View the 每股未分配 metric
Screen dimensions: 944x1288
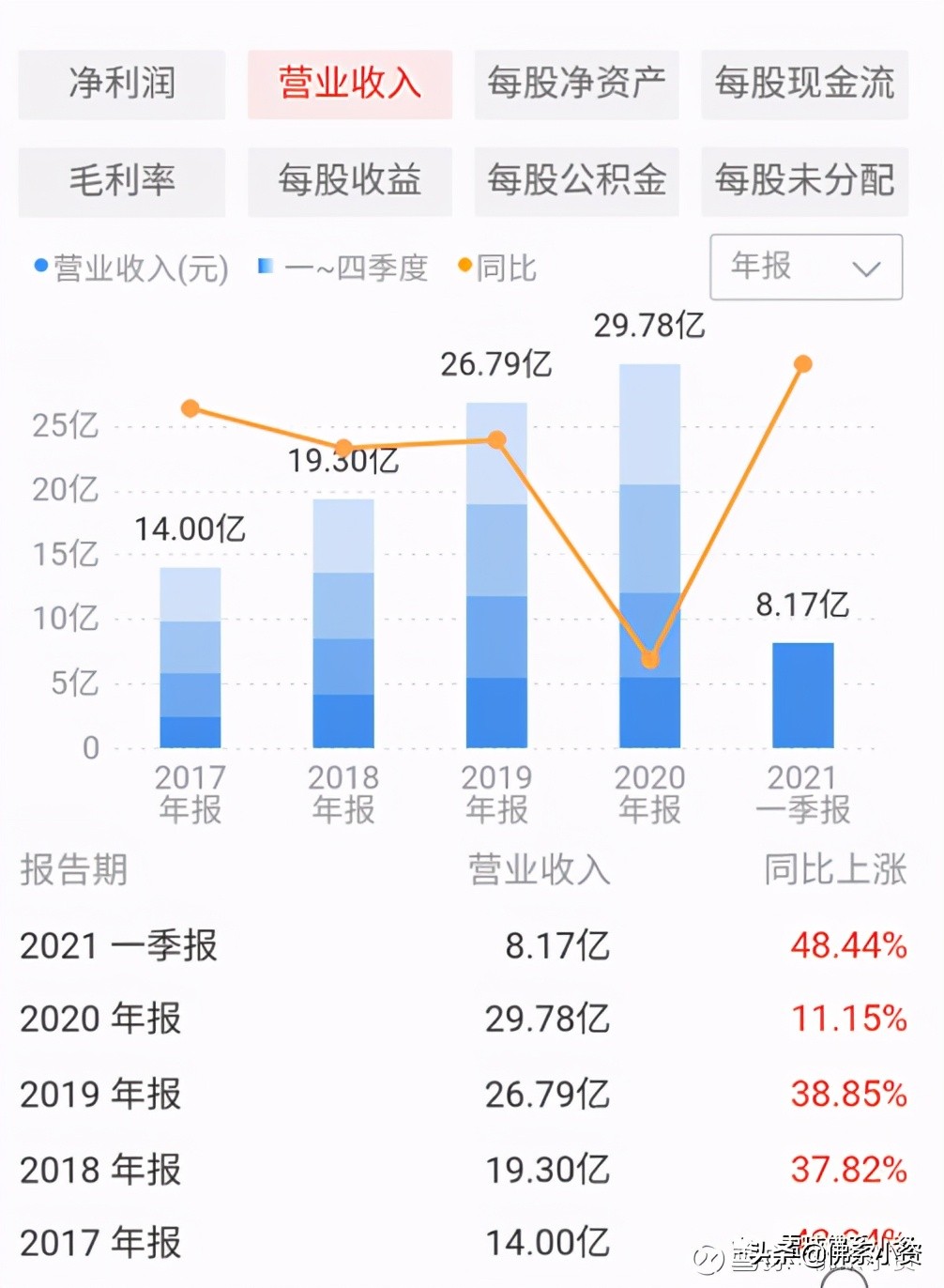click(x=804, y=182)
